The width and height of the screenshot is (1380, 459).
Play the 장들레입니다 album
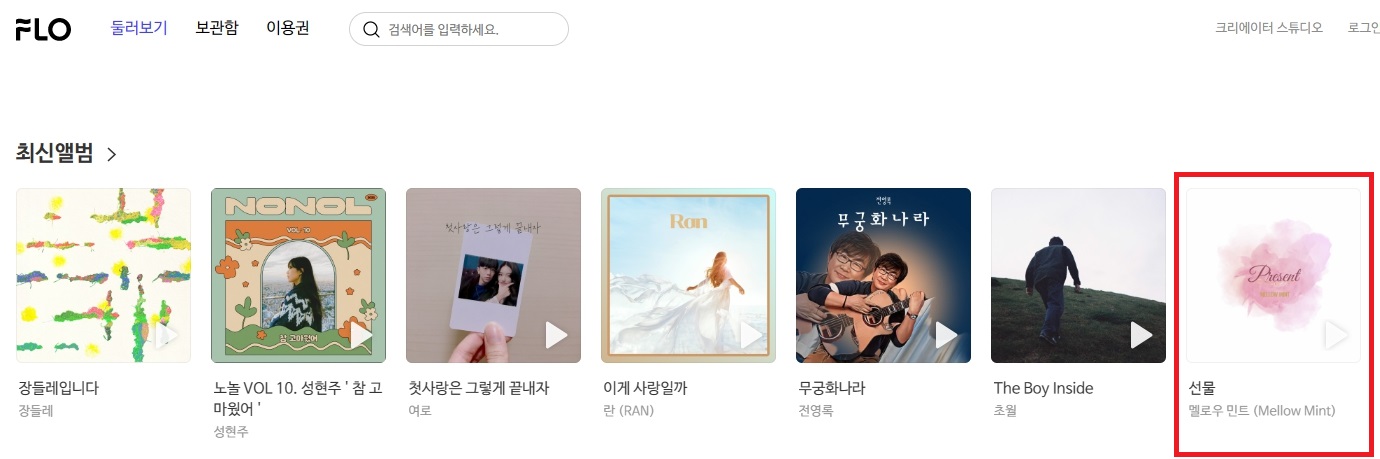166,335
